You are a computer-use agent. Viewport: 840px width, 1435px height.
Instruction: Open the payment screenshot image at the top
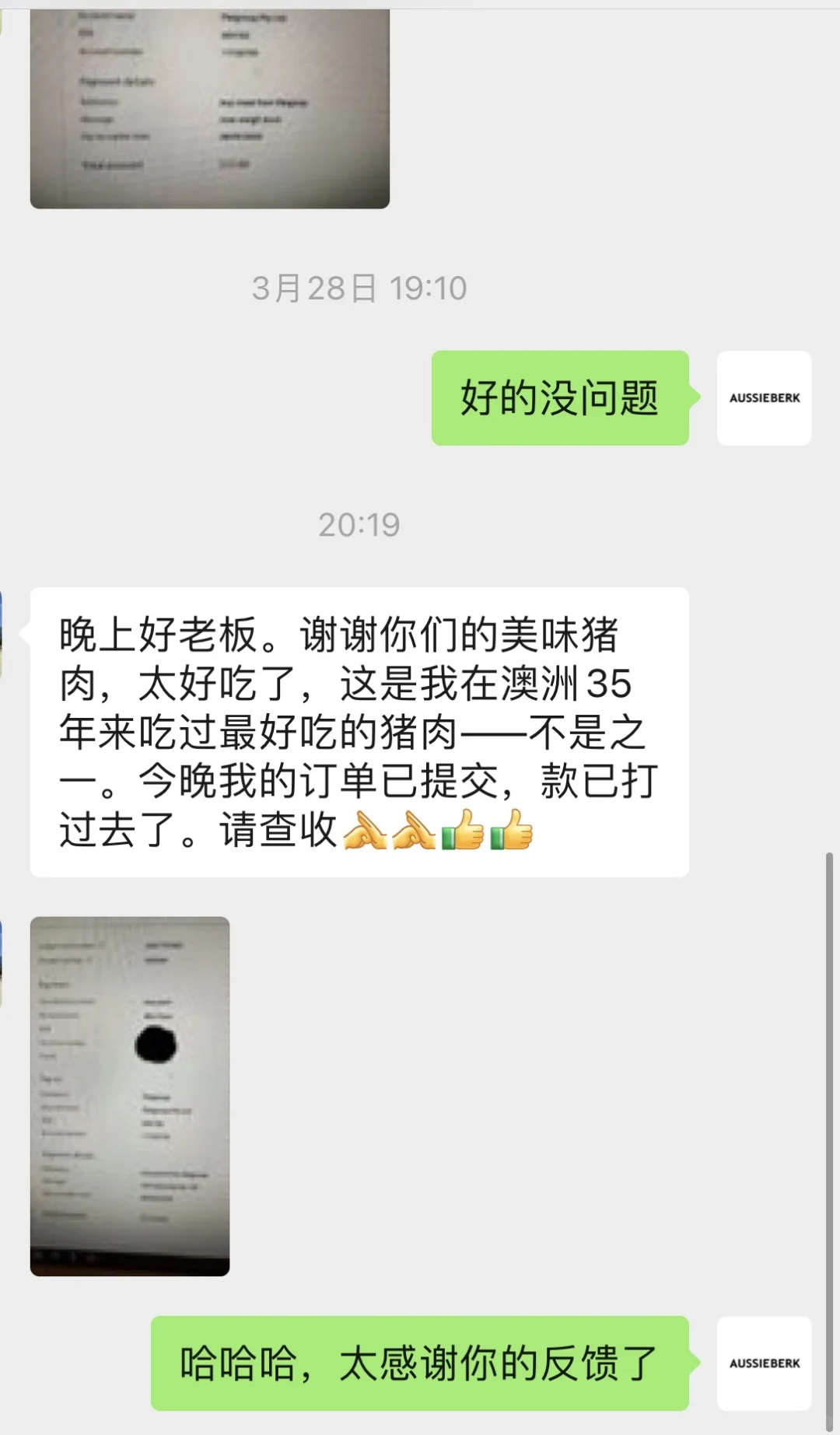click(x=209, y=109)
